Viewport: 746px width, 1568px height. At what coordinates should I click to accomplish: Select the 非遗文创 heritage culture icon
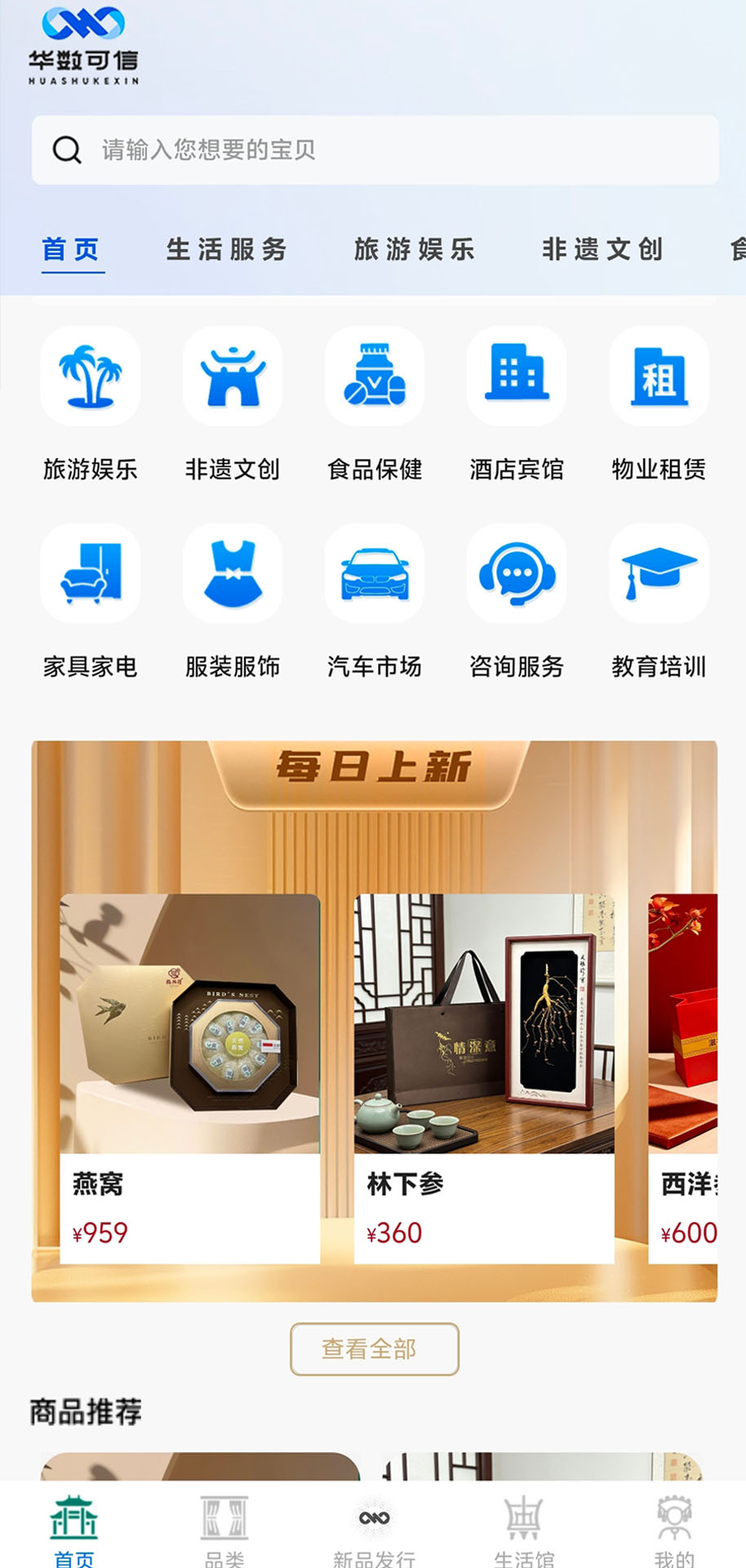[x=232, y=376]
